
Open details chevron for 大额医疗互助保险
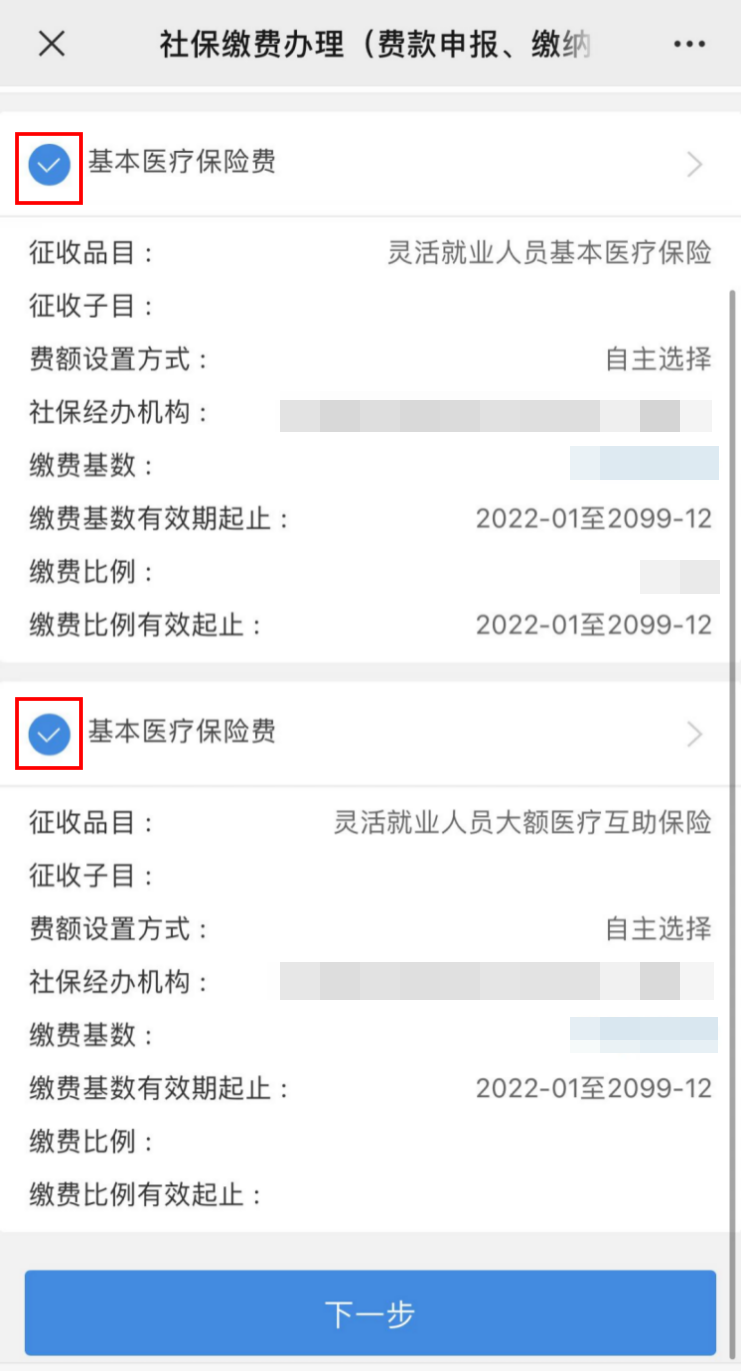point(695,735)
